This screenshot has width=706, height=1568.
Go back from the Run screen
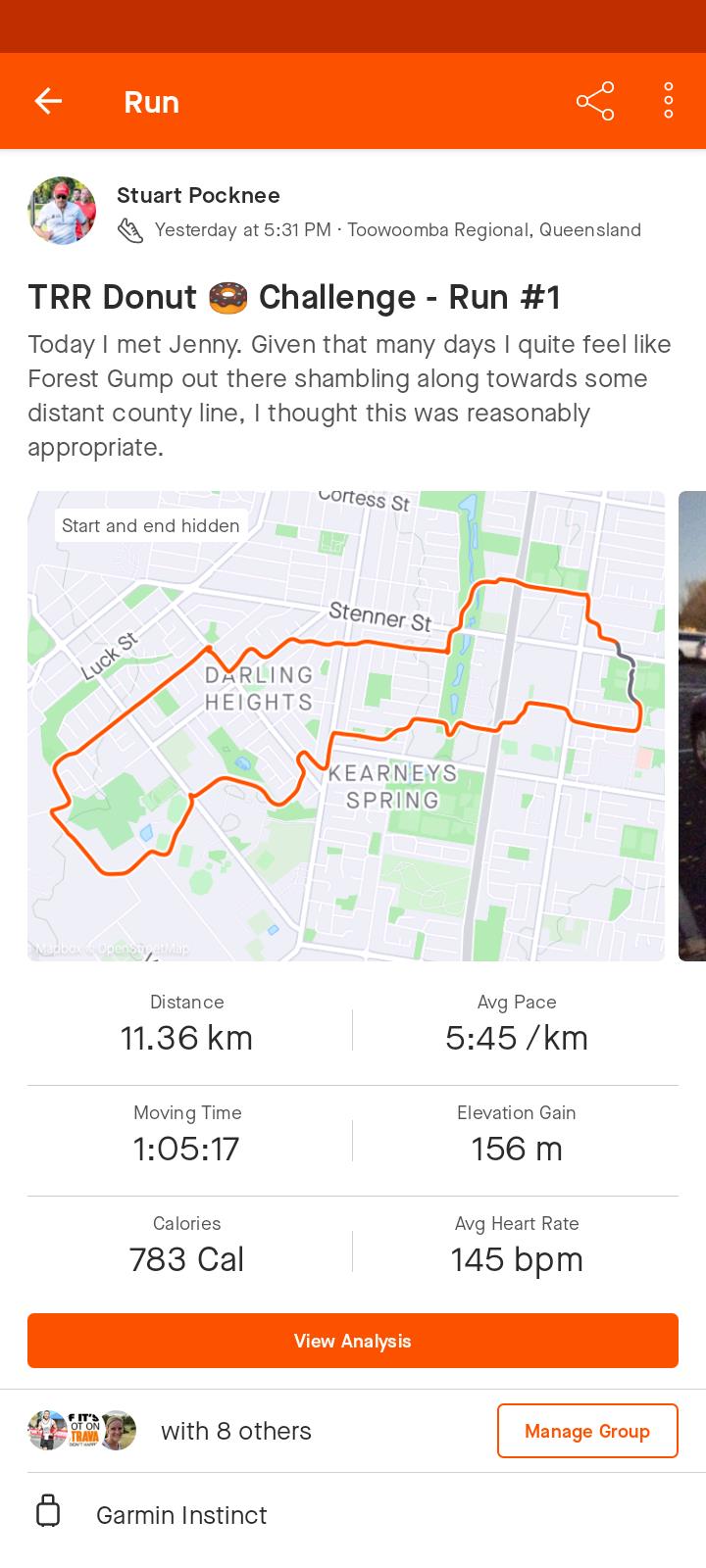pos(48,101)
